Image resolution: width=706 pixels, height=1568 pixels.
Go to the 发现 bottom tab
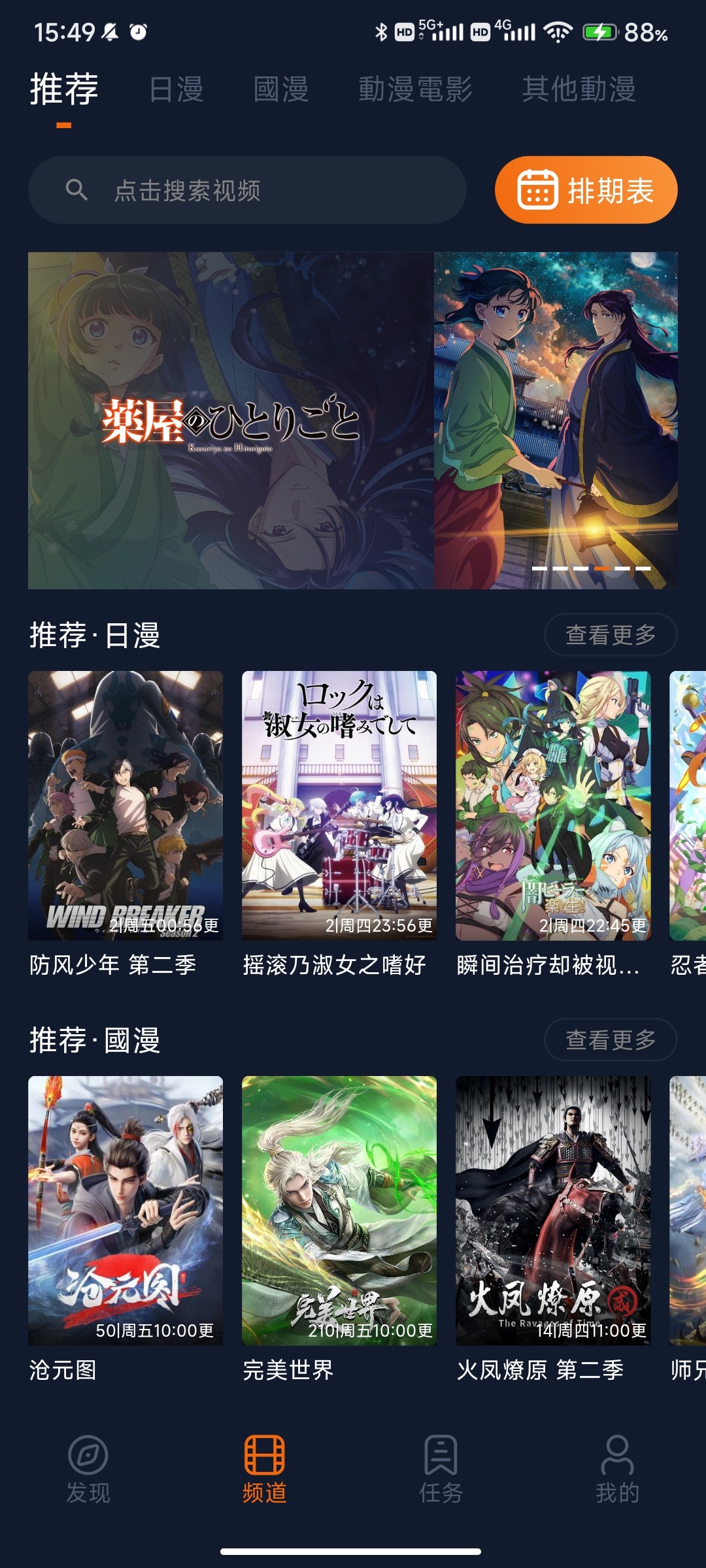pyautogui.click(x=88, y=1469)
